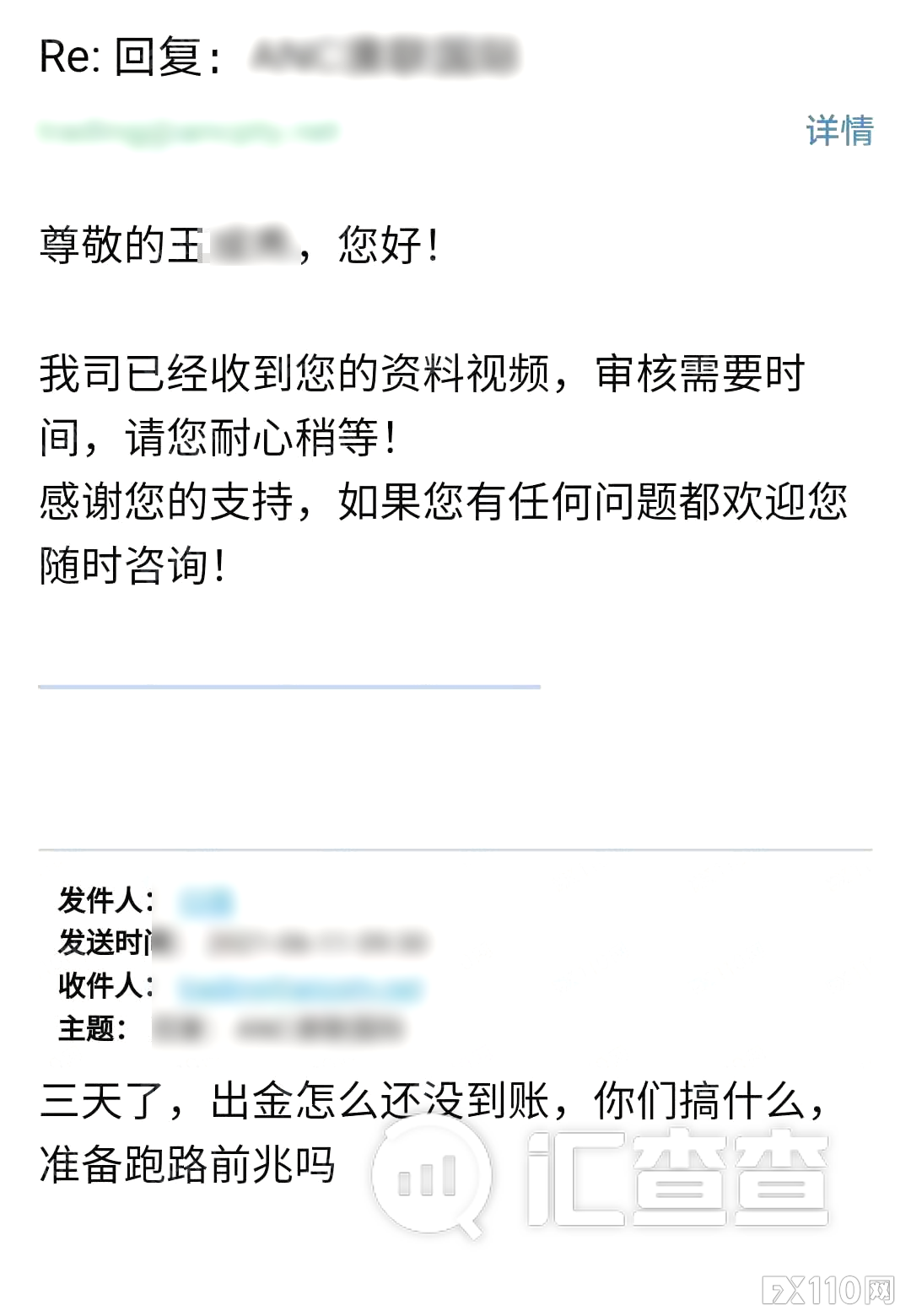The image size is (911, 1316).
Task: Click the 发件人 field label
Action: click(101, 901)
